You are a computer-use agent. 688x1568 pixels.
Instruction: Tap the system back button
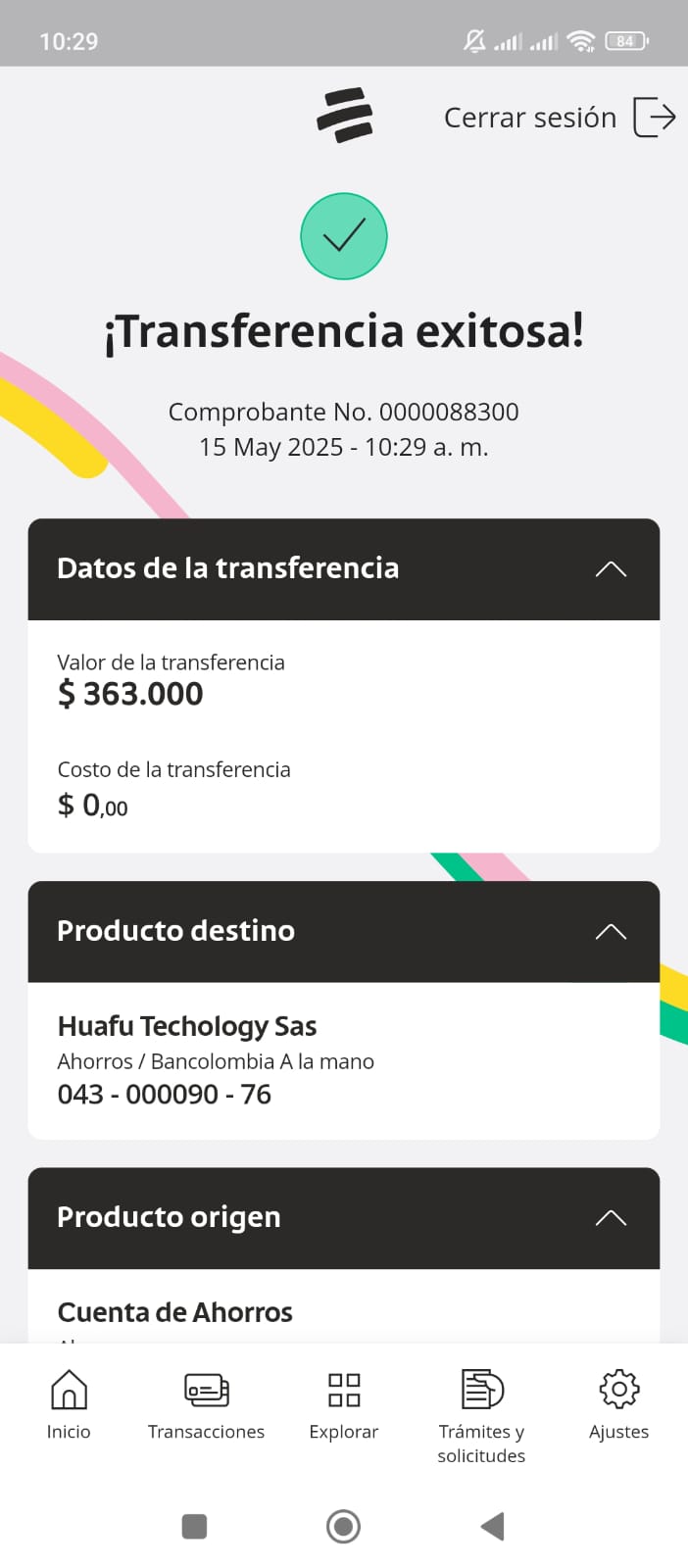coord(493,1526)
